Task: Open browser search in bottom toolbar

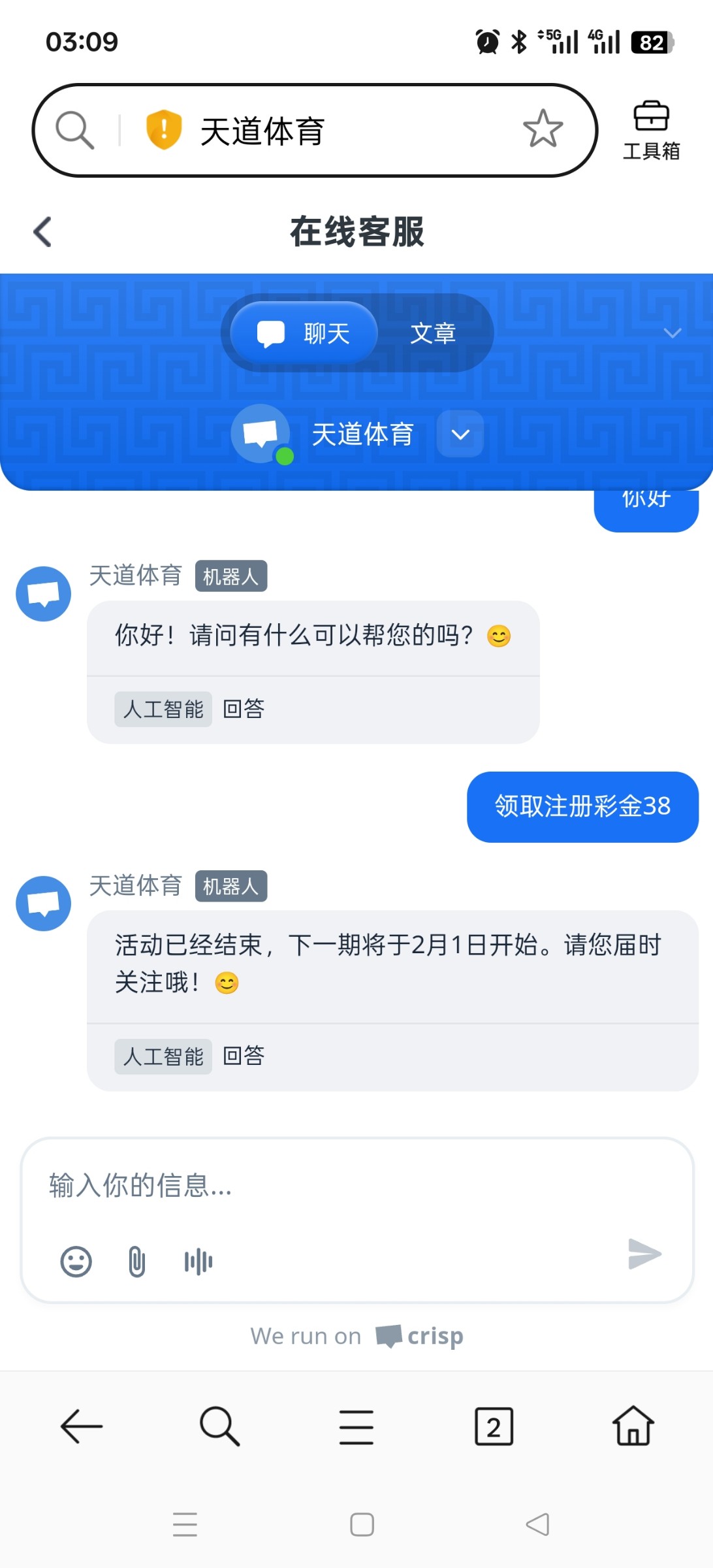Action: tap(219, 1426)
